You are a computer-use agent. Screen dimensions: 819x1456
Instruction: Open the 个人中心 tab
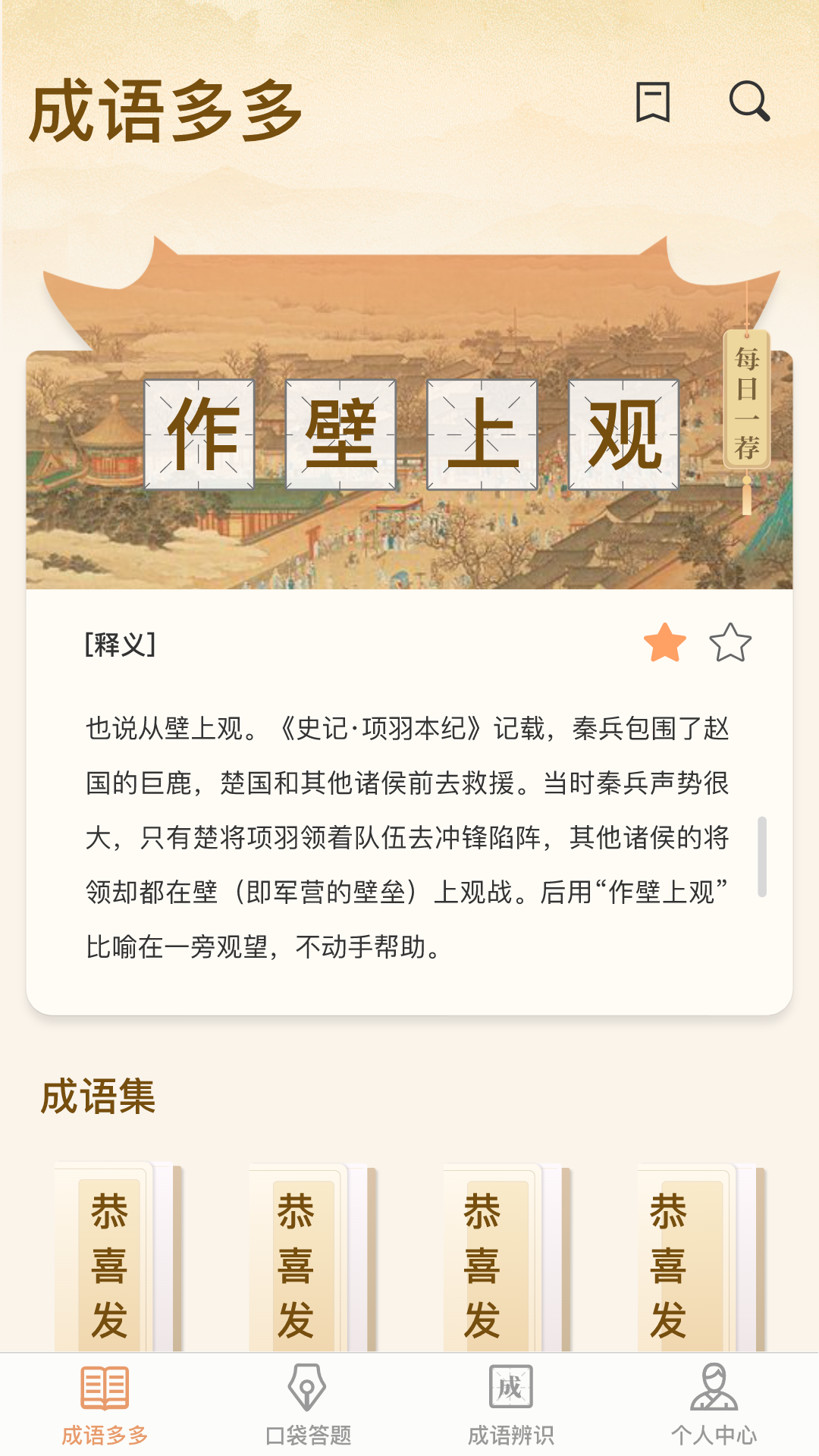(x=714, y=1404)
